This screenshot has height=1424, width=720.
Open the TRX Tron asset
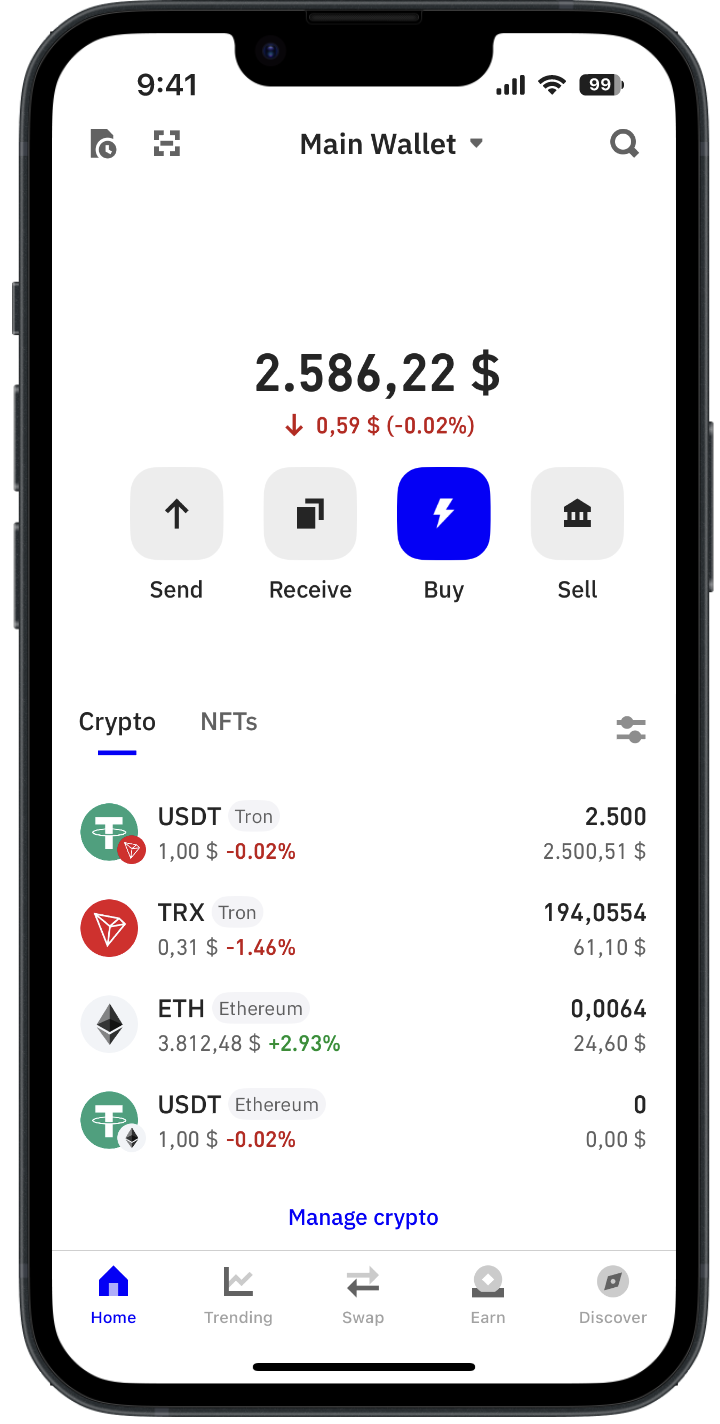[x=362, y=929]
